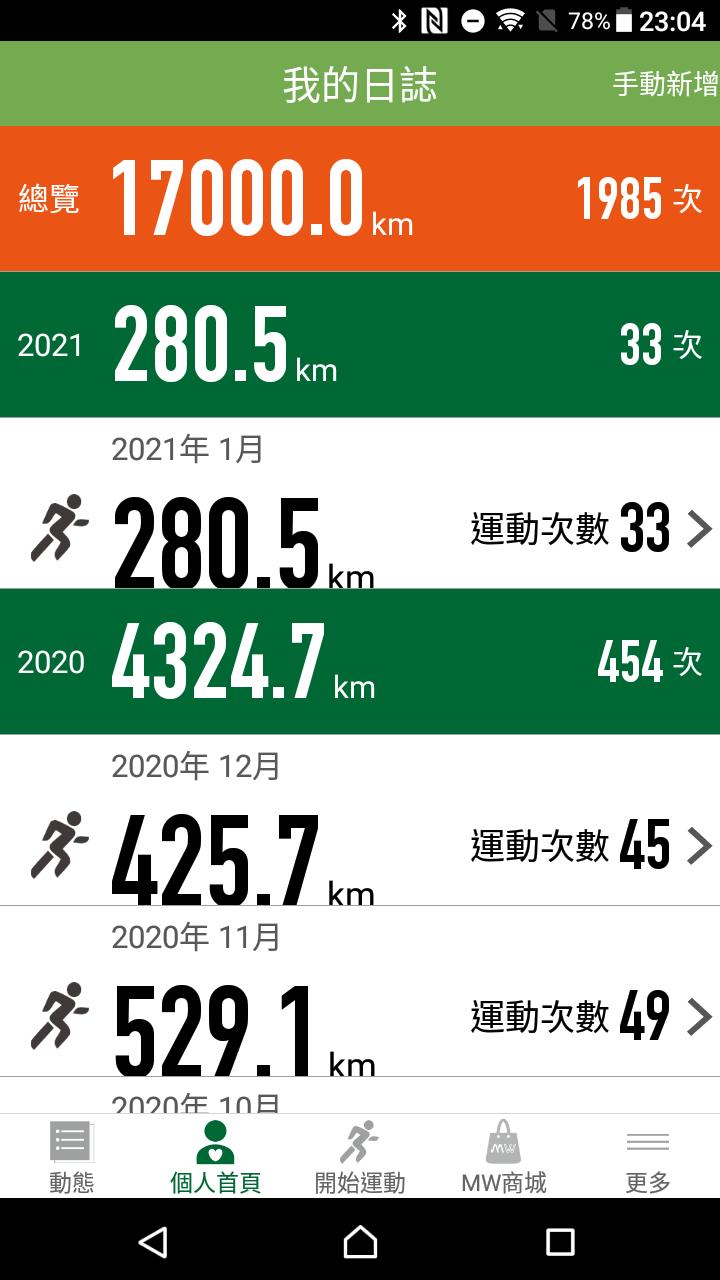Switch to the 動態 tab
Screen dimensions: 720x1280
tap(71, 1158)
